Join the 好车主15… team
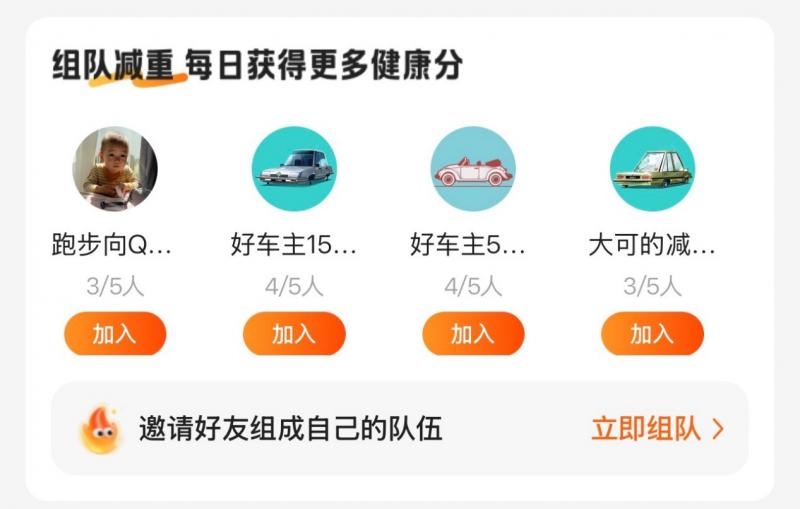This screenshot has height=509, width=800. (x=294, y=334)
